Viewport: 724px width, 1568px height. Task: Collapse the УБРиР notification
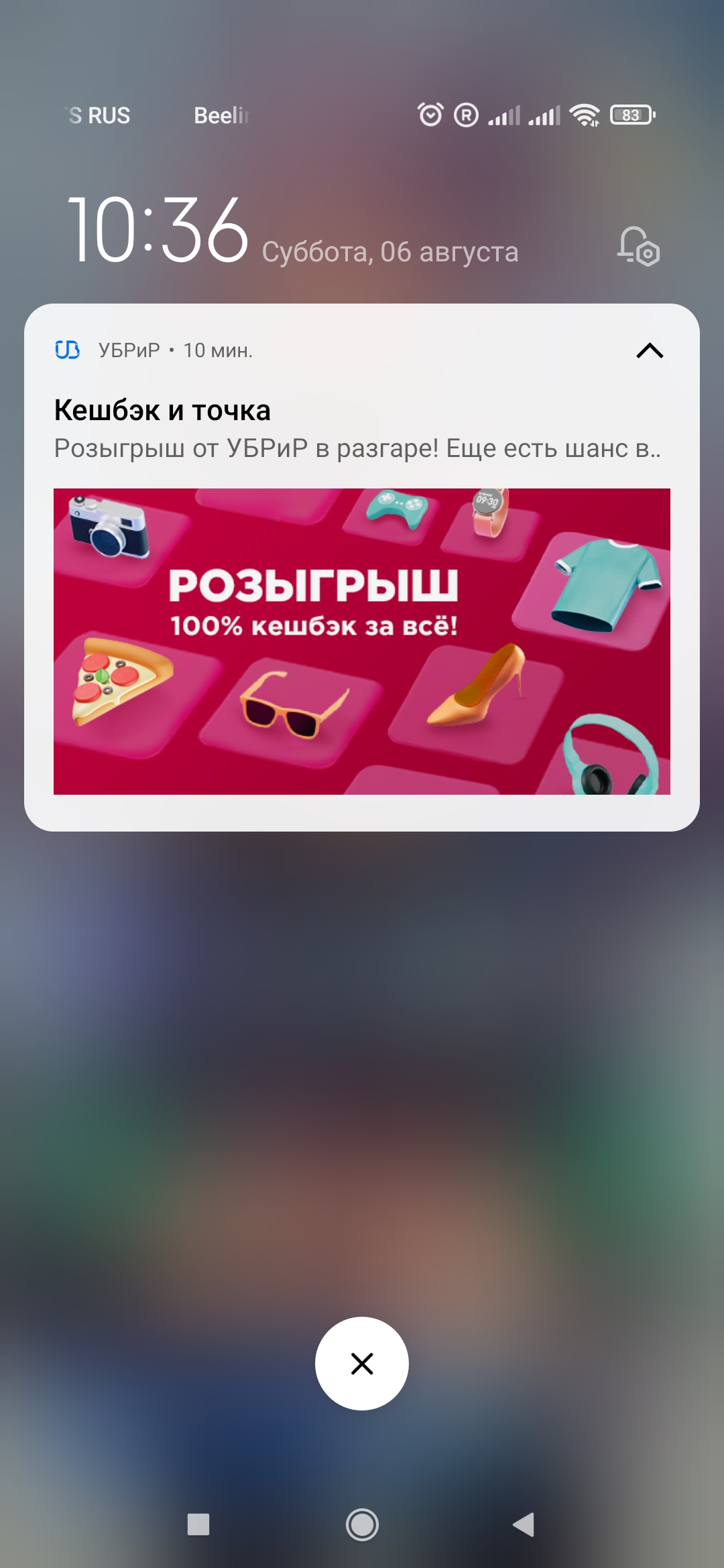click(649, 350)
